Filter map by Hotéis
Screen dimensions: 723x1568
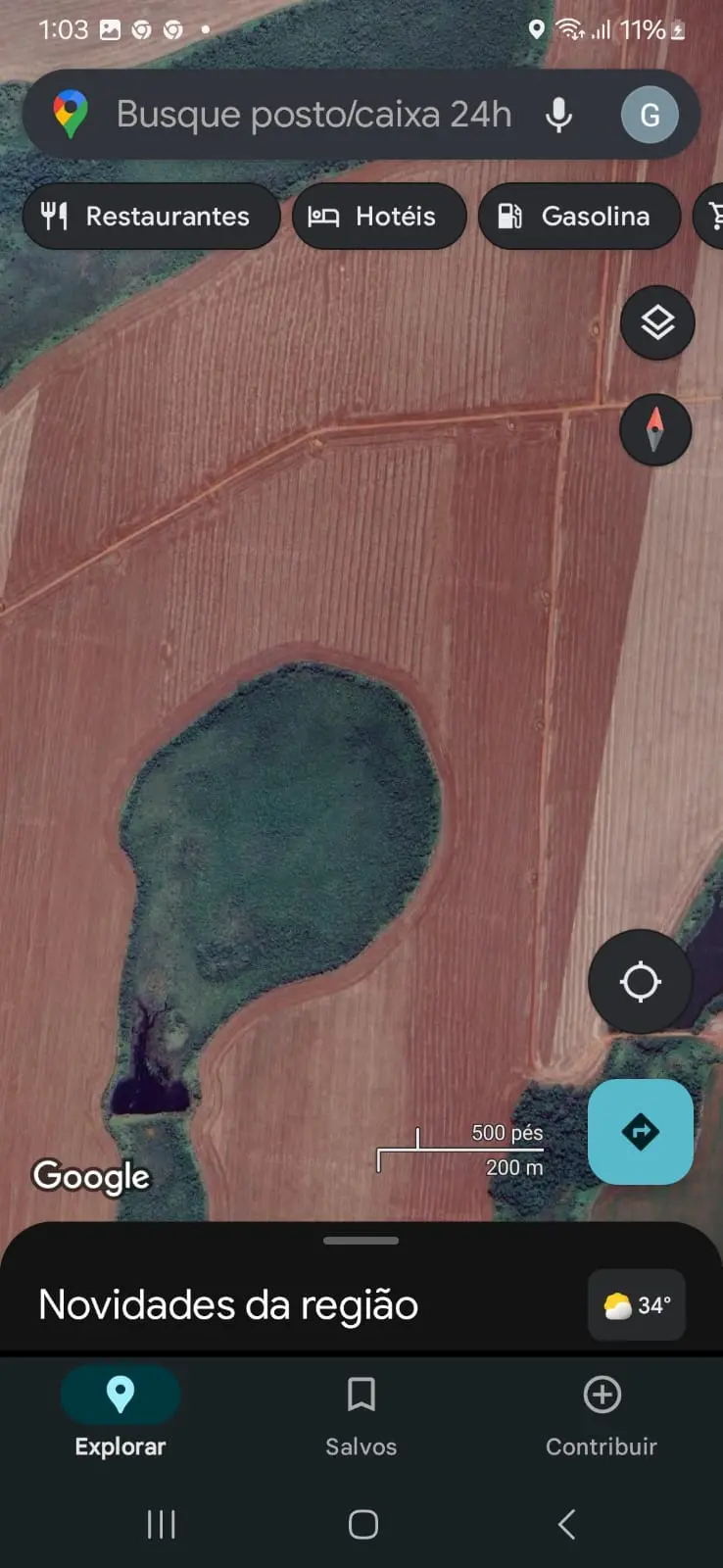point(378,216)
